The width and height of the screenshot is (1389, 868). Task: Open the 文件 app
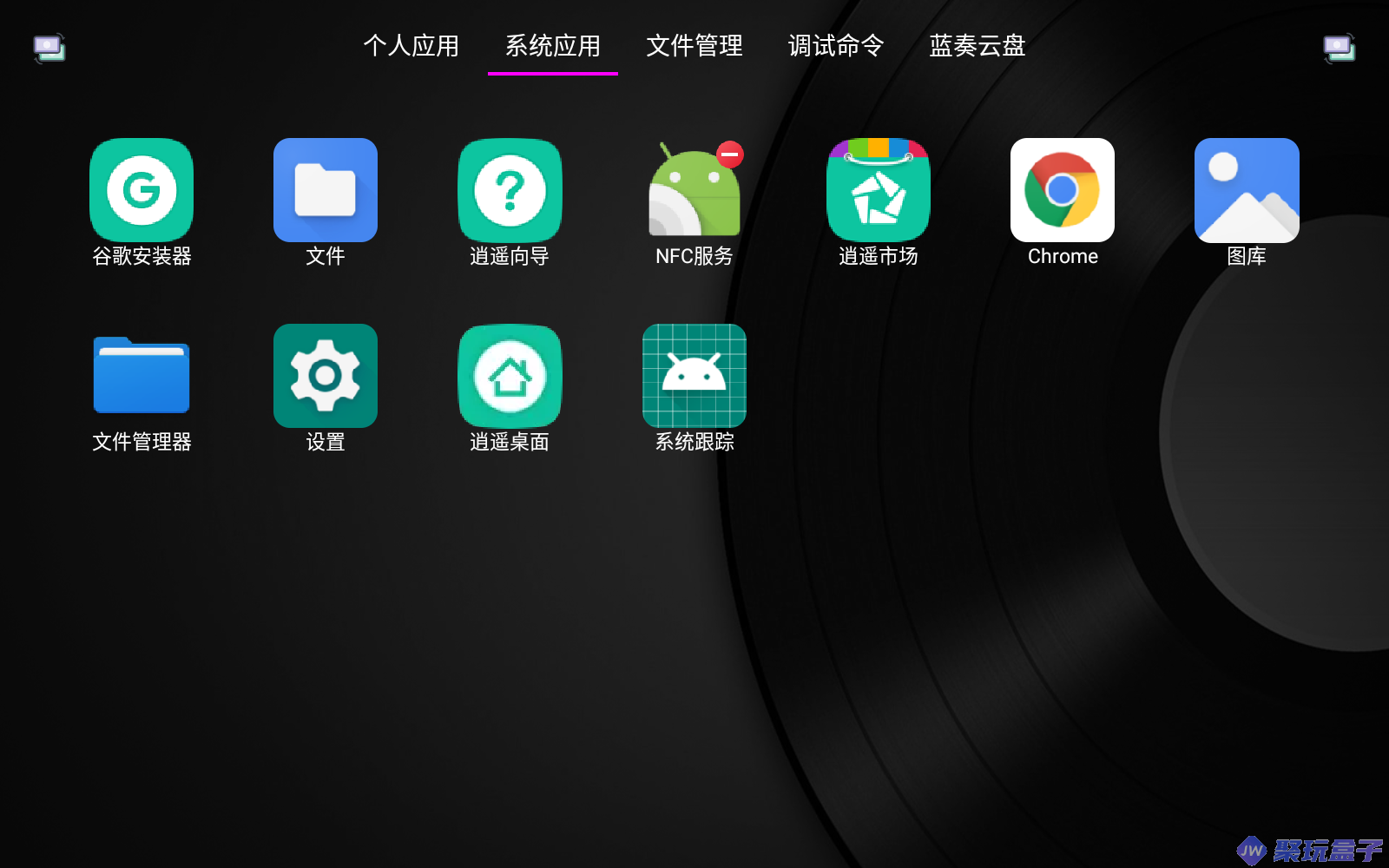click(326, 190)
